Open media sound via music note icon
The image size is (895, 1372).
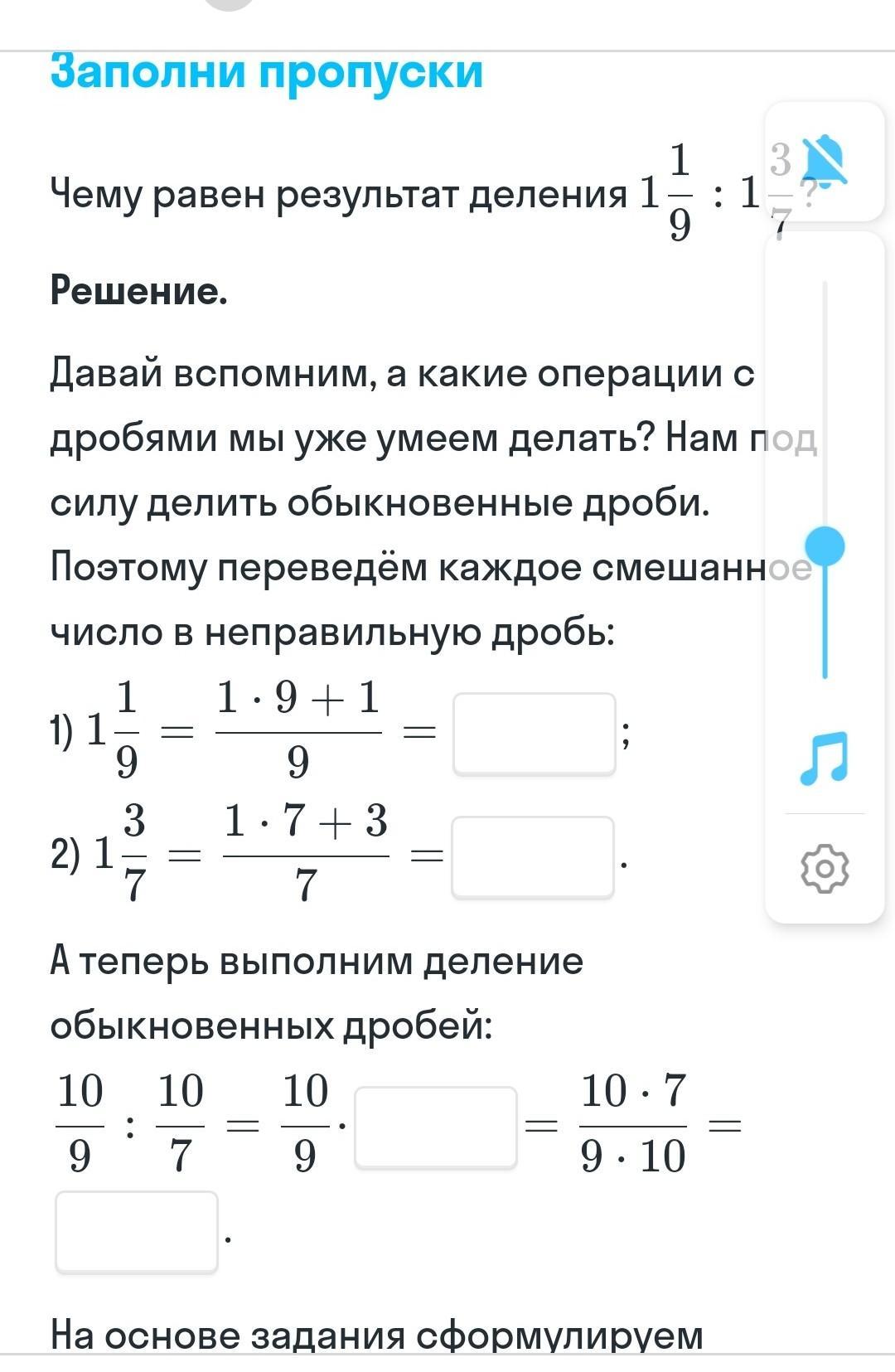coord(824,758)
